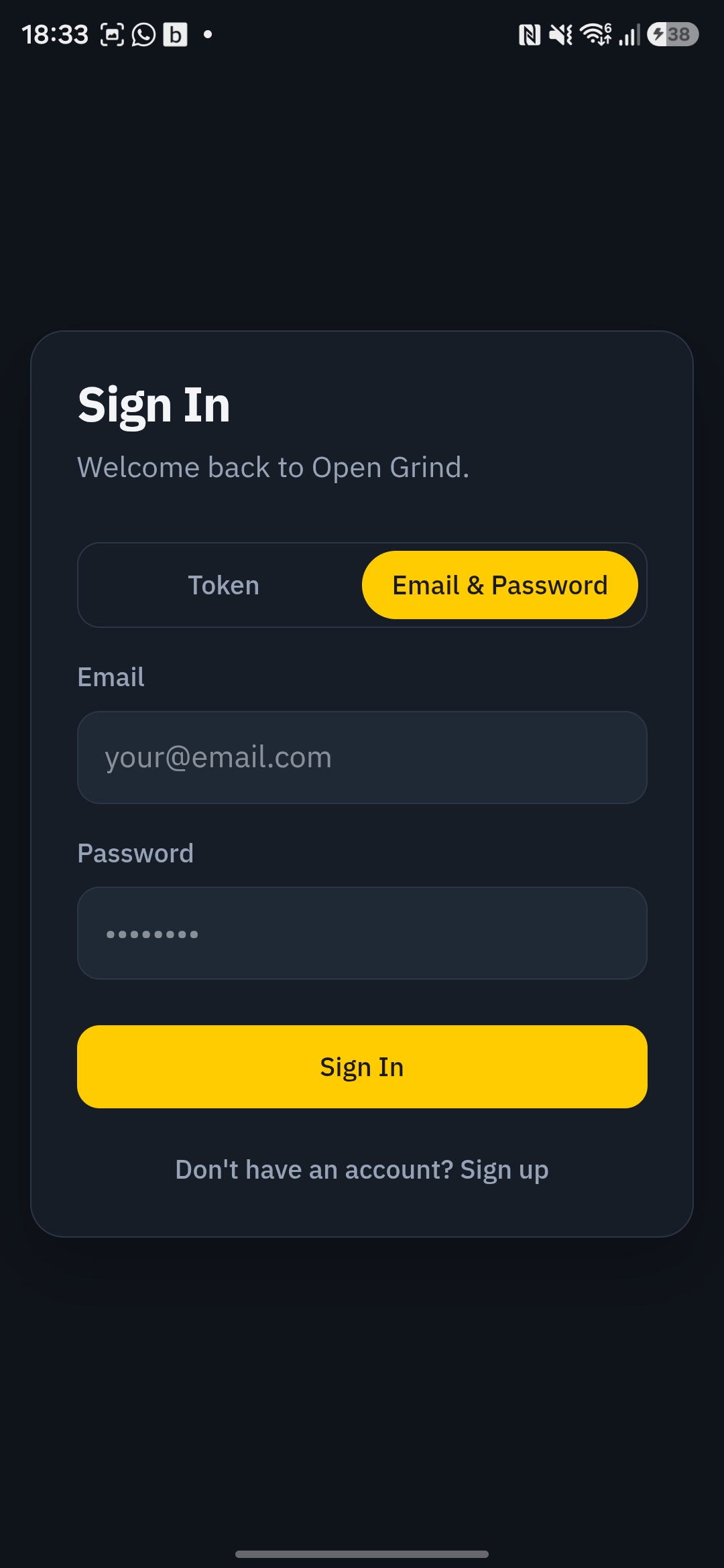Tap the screenshot notification icon
724x1568 pixels.
point(111,34)
